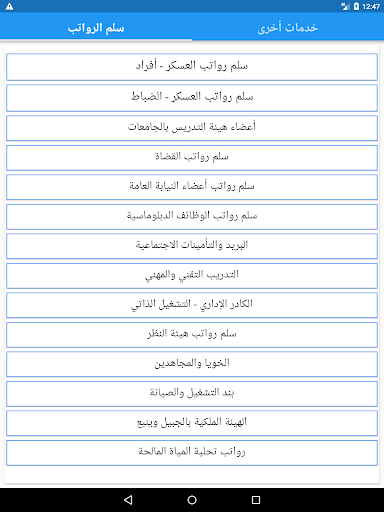Open سلم رواتب الوظائف الدبلوماسية
Screen dimensions: 384x512
pyautogui.click(x=192, y=217)
